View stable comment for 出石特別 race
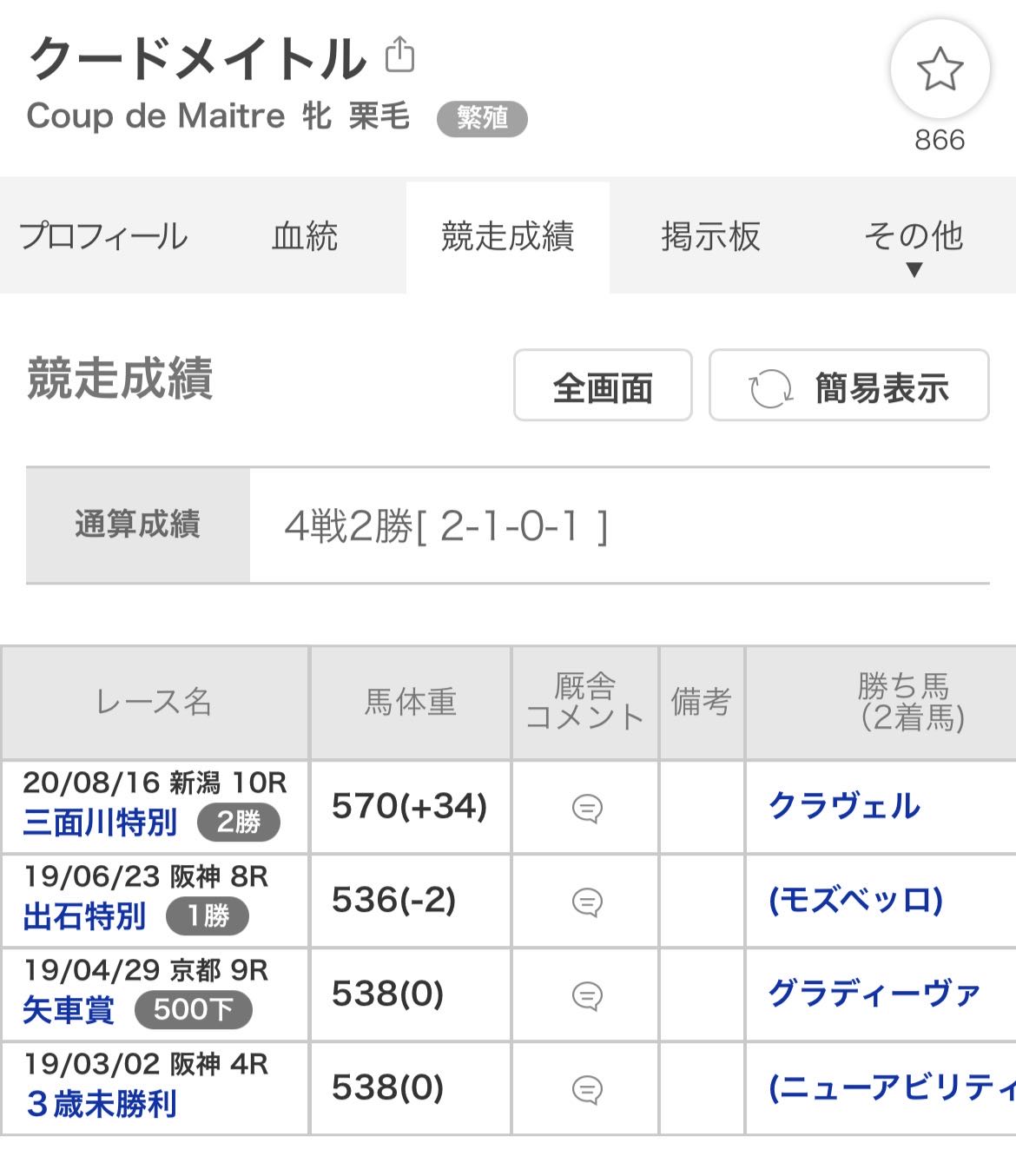1016x1176 pixels. coord(586,902)
